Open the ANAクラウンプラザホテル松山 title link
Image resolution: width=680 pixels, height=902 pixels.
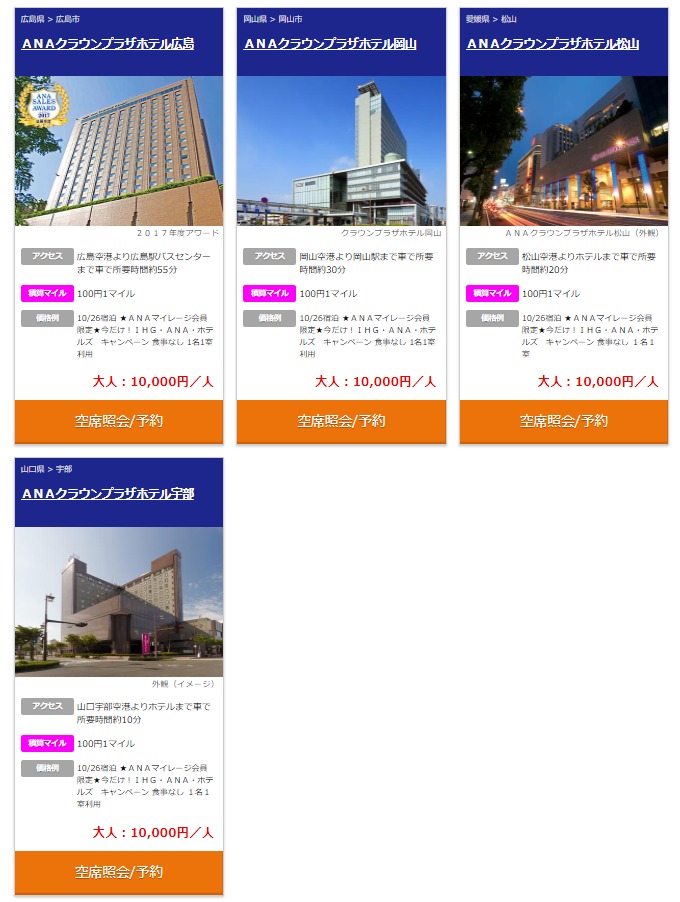tap(553, 44)
